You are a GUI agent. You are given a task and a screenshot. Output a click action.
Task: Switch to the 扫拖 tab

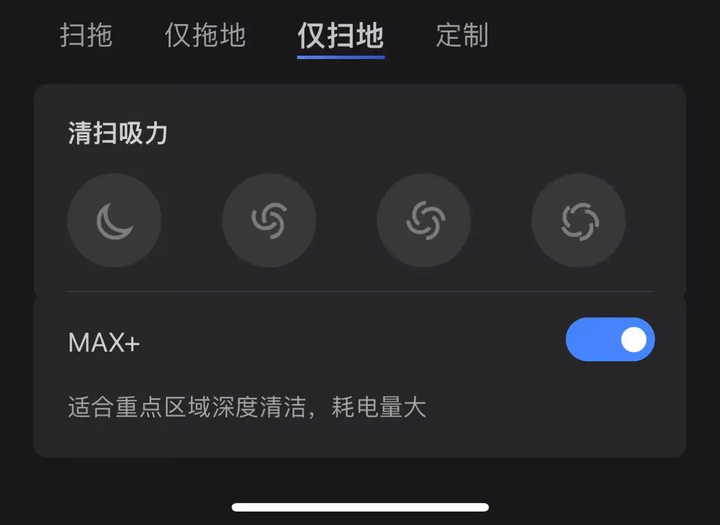point(86,35)
